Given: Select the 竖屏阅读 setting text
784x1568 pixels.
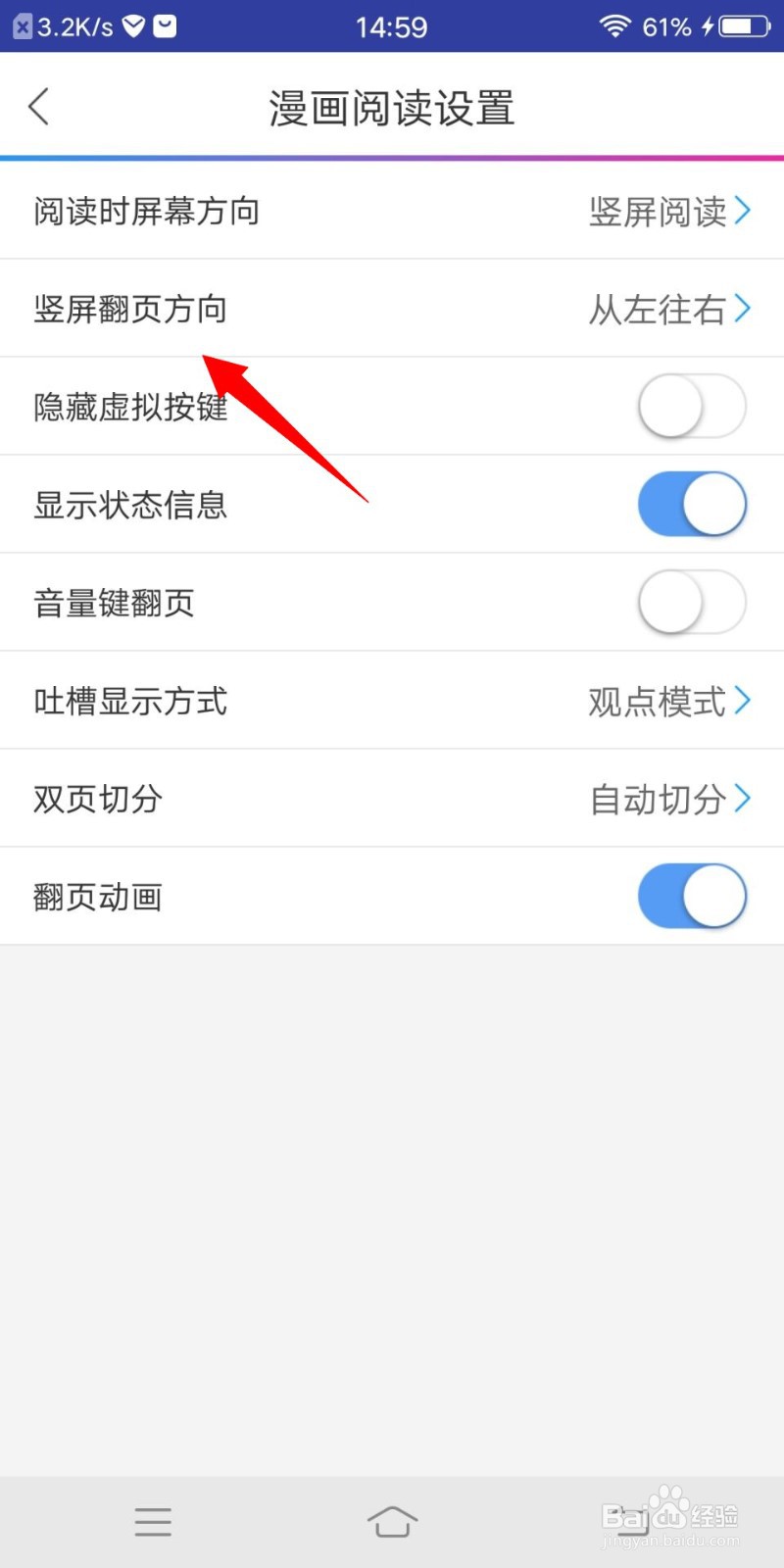Looking at the screenshot, I should tap(659, 211).
